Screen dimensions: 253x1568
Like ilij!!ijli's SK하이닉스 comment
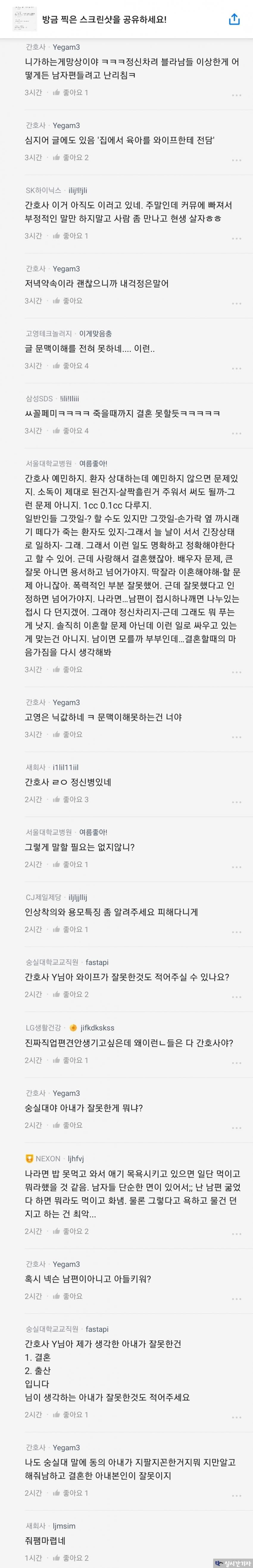(71, 235)
